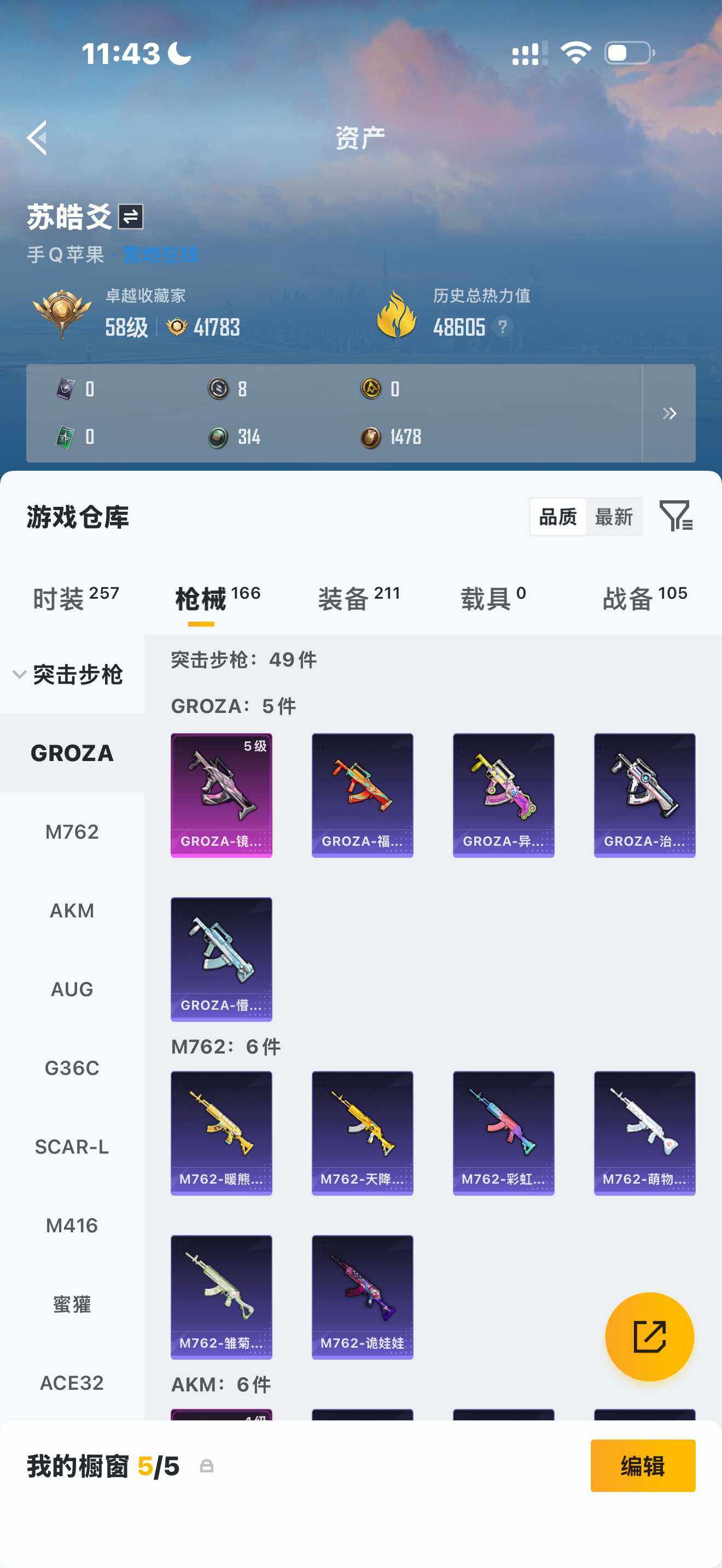Viewport: 722px width, 1568px height.
Task: Open the share icon floating at bottom right
Action: 650,1337
